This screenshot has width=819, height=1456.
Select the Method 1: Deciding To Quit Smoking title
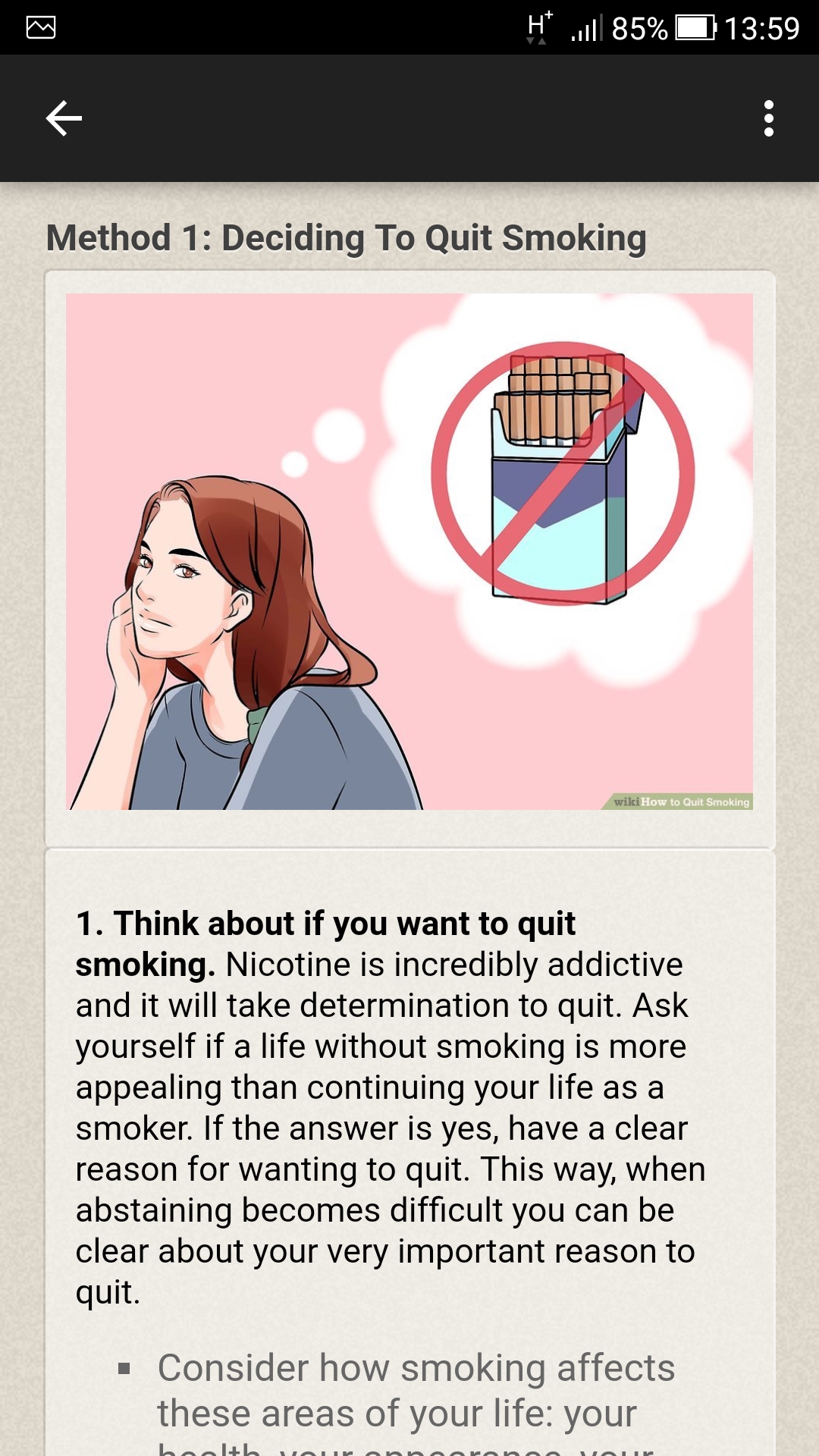click(346, 237)
